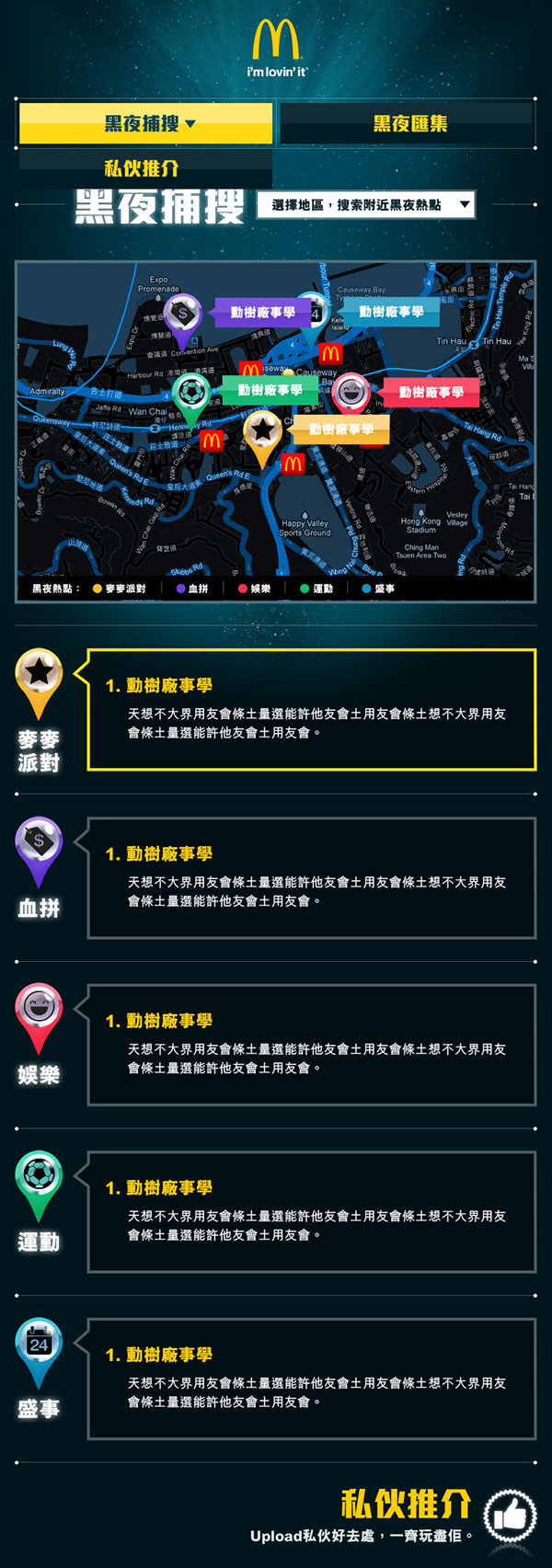
Task: Select the 黑夜捕搜 tab
Action: 146,123
